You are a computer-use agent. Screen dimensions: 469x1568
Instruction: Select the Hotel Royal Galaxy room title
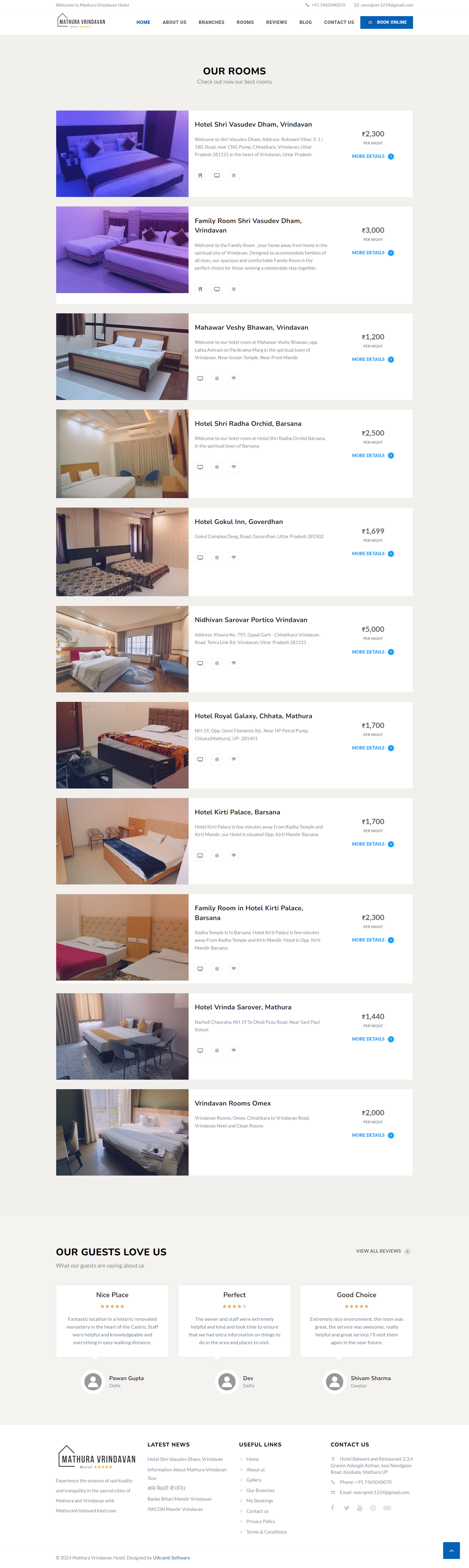(253, 716)
